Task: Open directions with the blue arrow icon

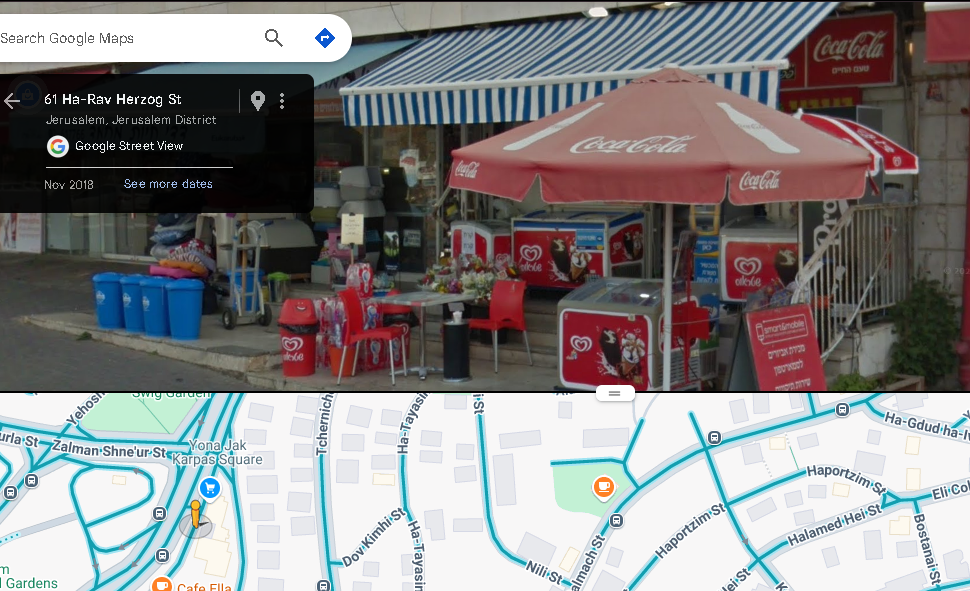Action: pos(324,38)
